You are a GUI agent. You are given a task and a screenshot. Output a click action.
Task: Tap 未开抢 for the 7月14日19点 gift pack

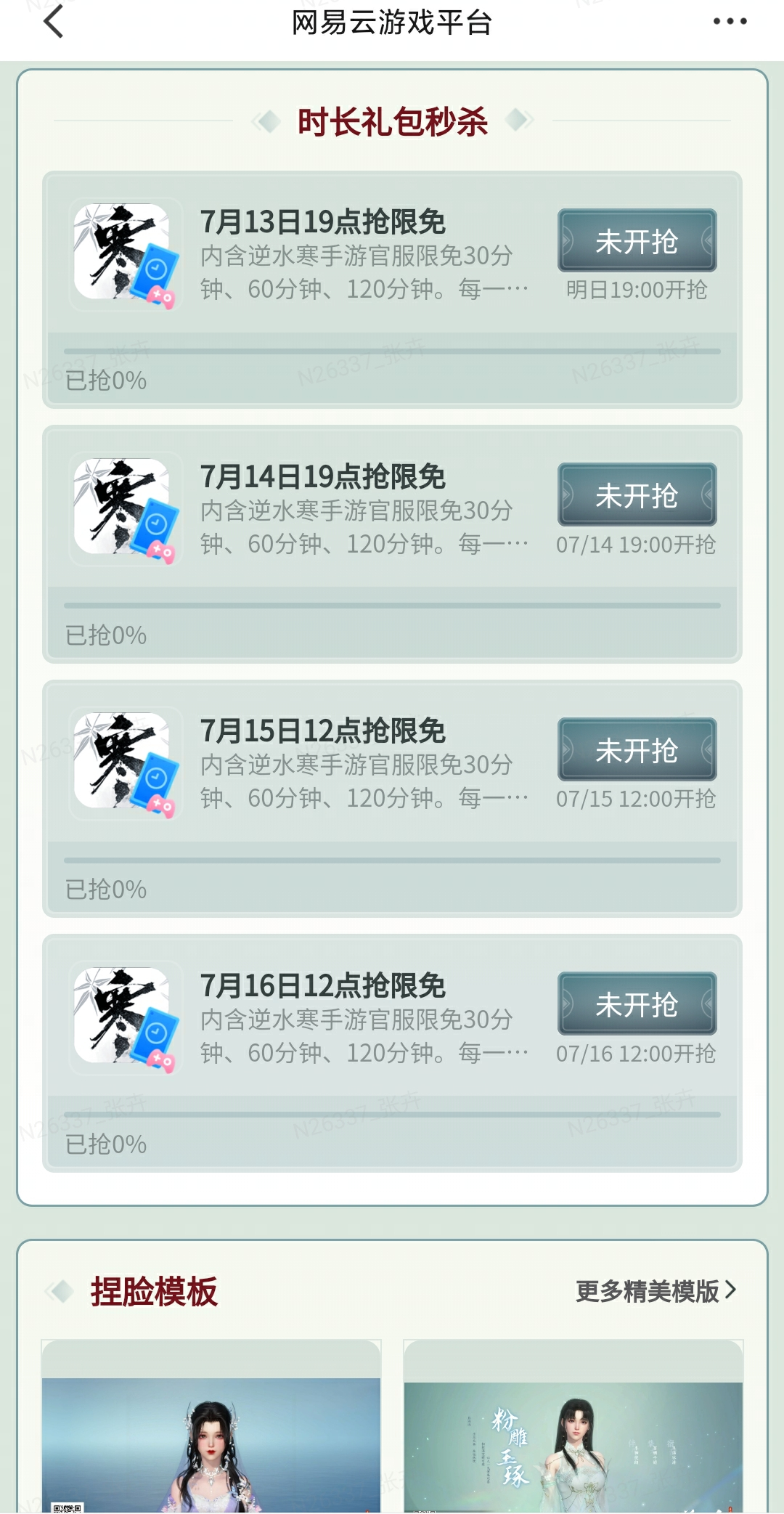[637, 495]
